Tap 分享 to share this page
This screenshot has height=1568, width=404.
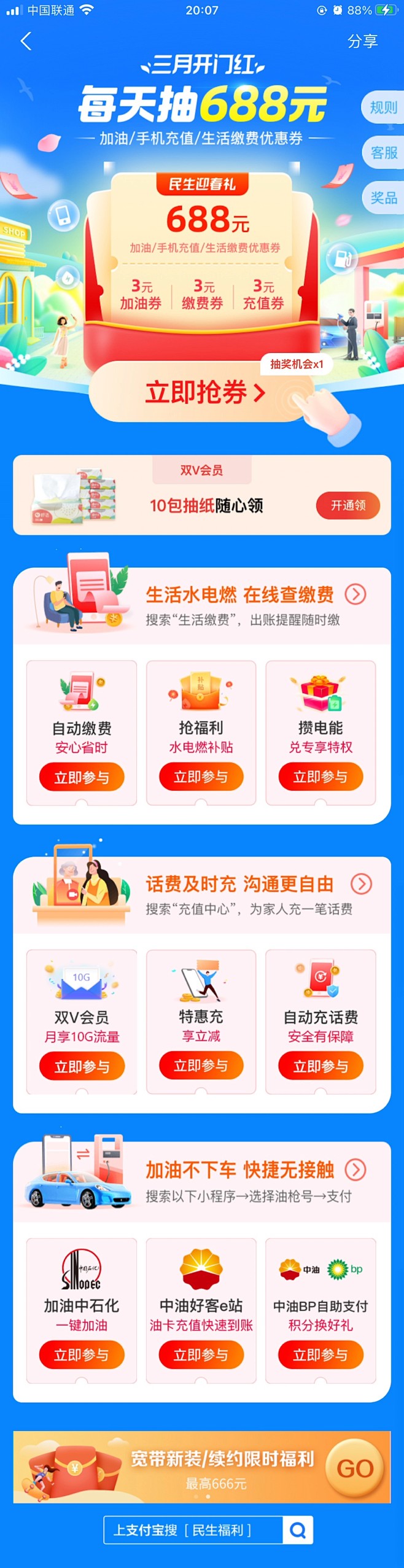pos(362,42)
